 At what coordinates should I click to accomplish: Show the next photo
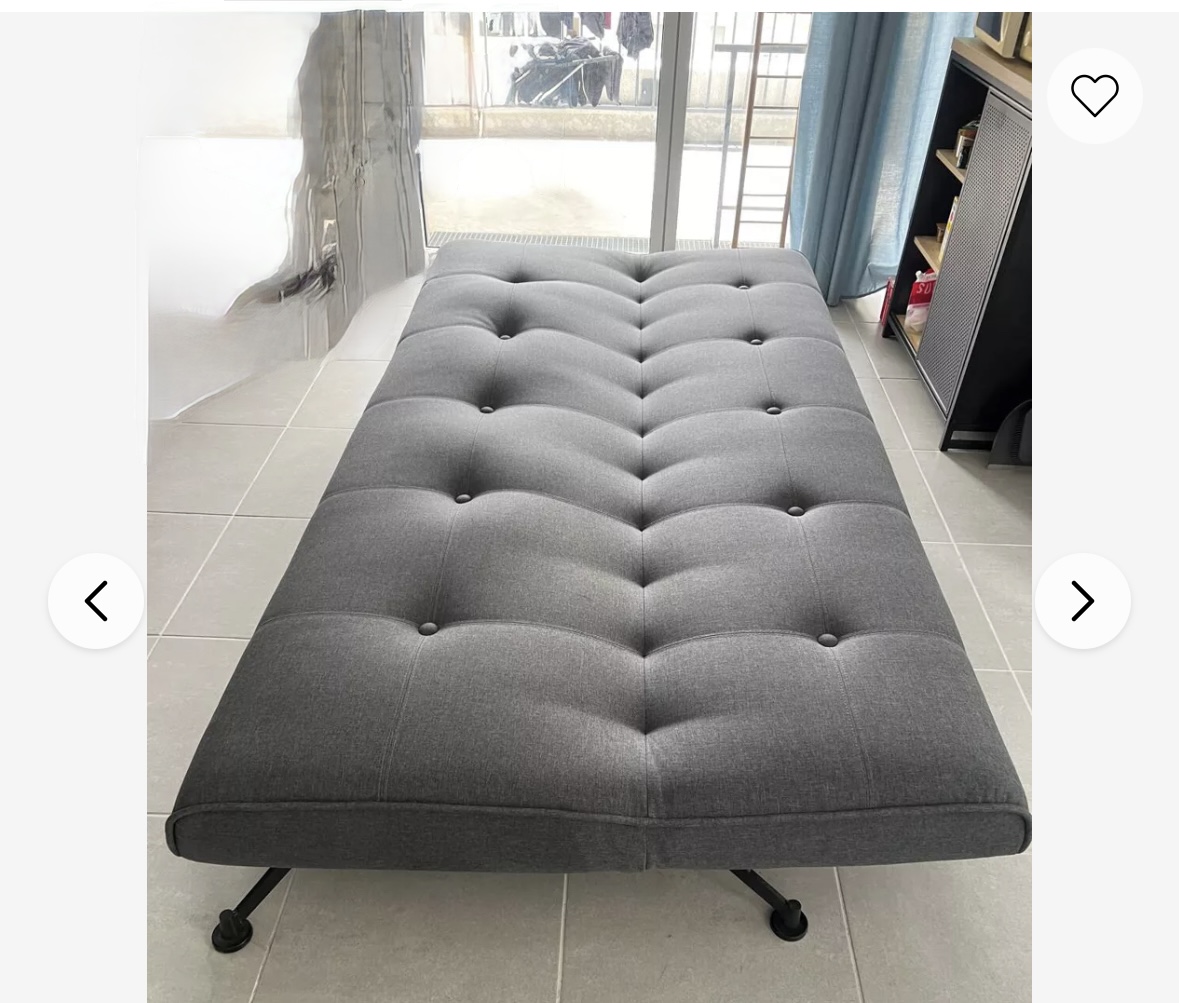pyautogui.click(x=1082, y=601)
